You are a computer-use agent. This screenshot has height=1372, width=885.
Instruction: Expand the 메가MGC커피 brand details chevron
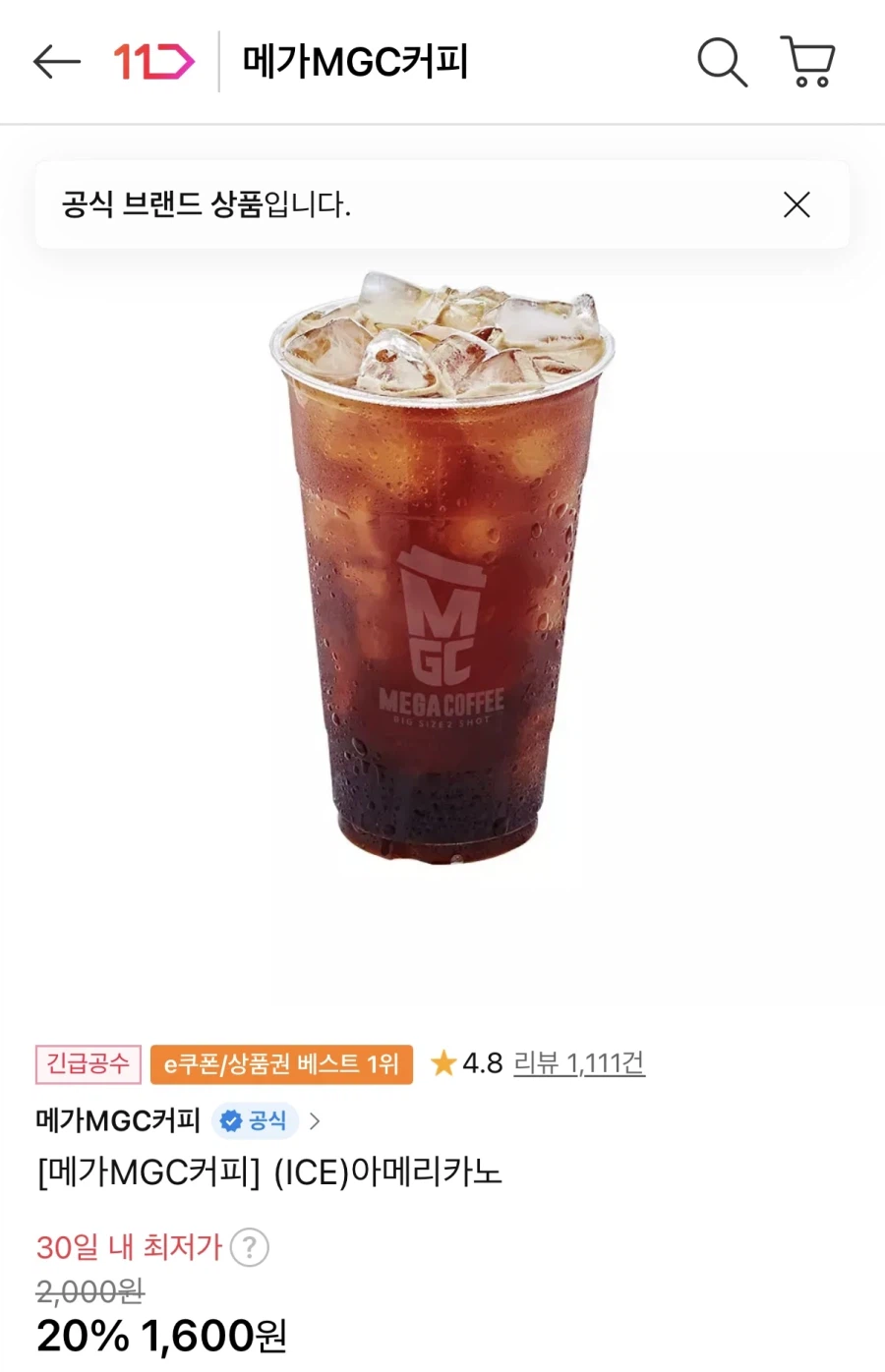314,1120
